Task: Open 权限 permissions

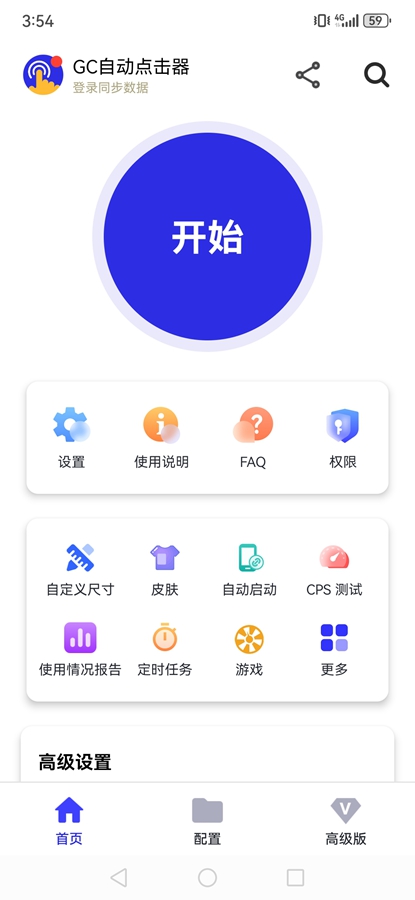Action: [x=343, y=437]
